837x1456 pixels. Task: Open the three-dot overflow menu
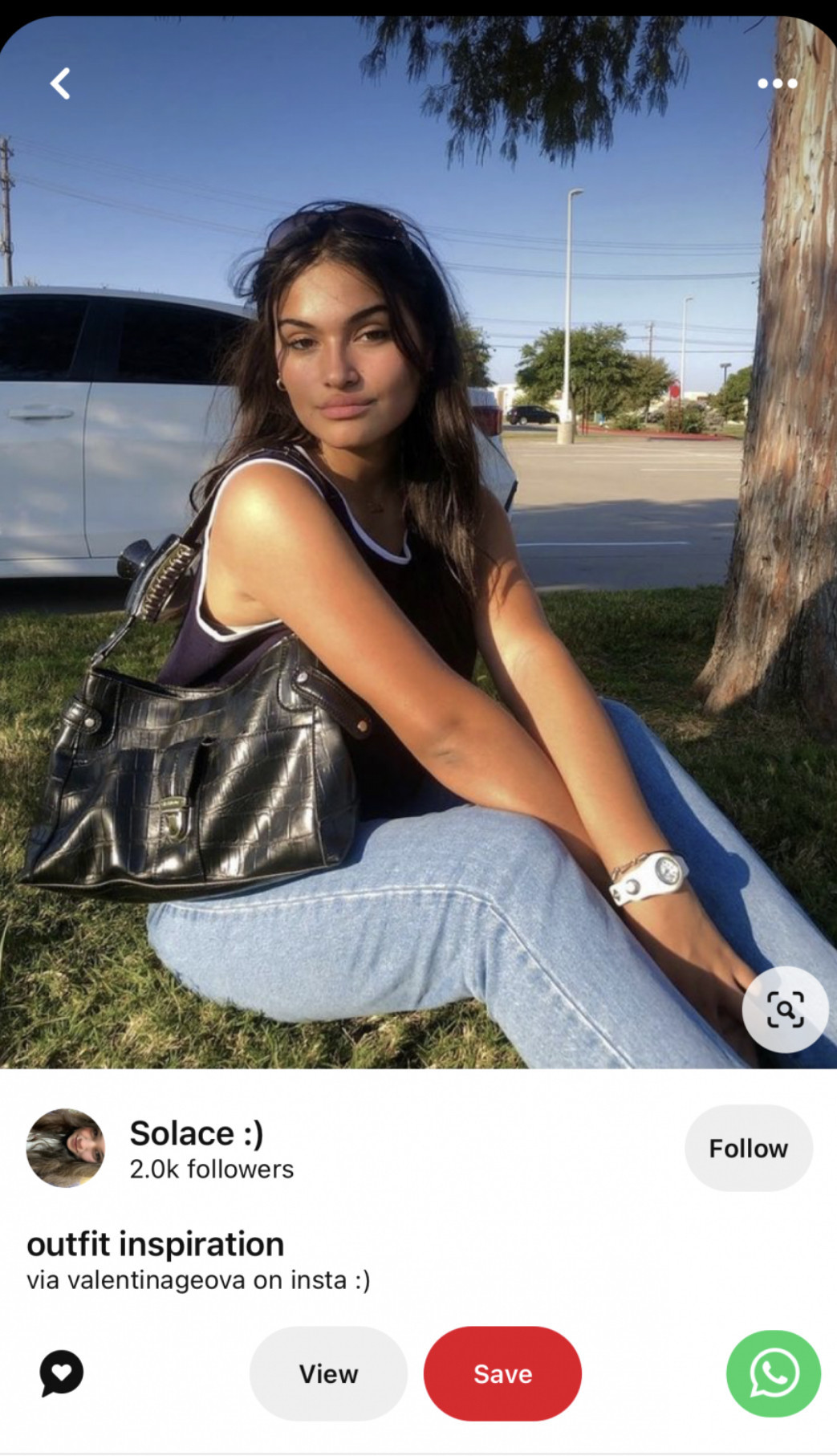(x=777, y=83)
